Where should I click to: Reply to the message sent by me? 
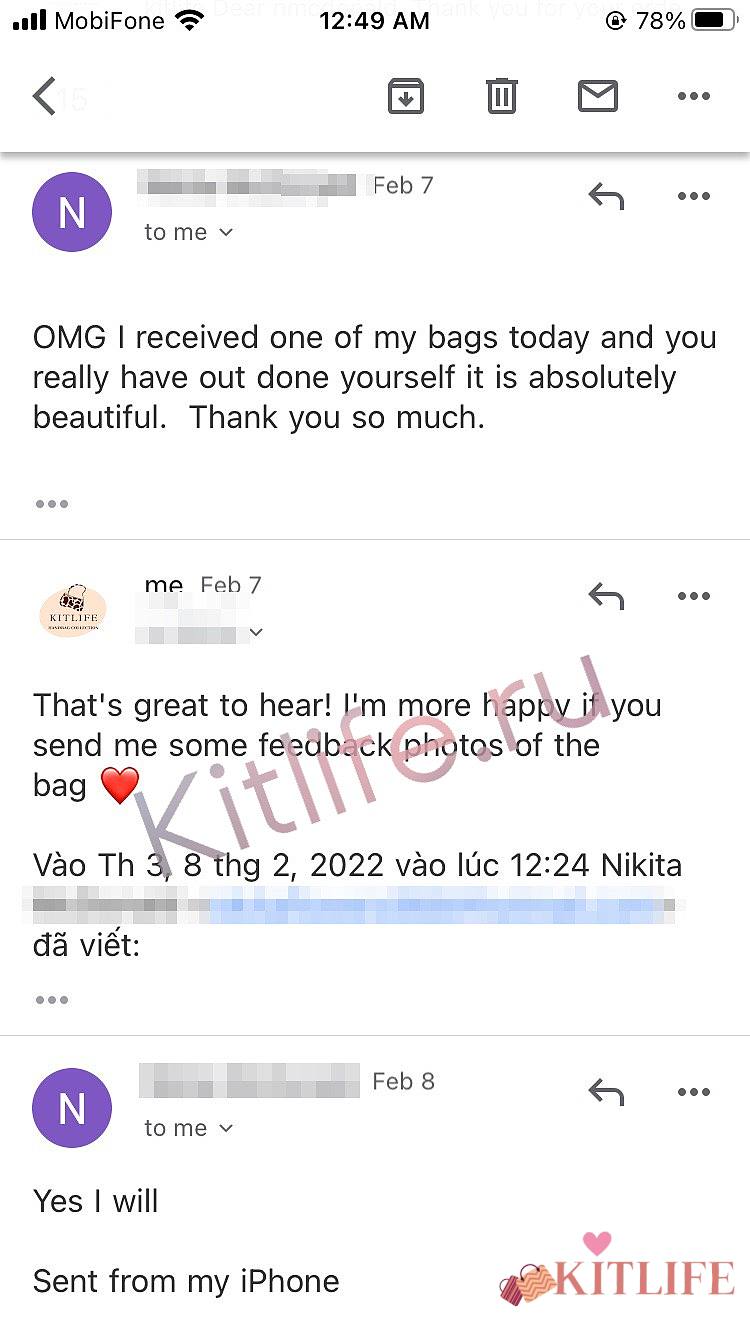(606, 597)
